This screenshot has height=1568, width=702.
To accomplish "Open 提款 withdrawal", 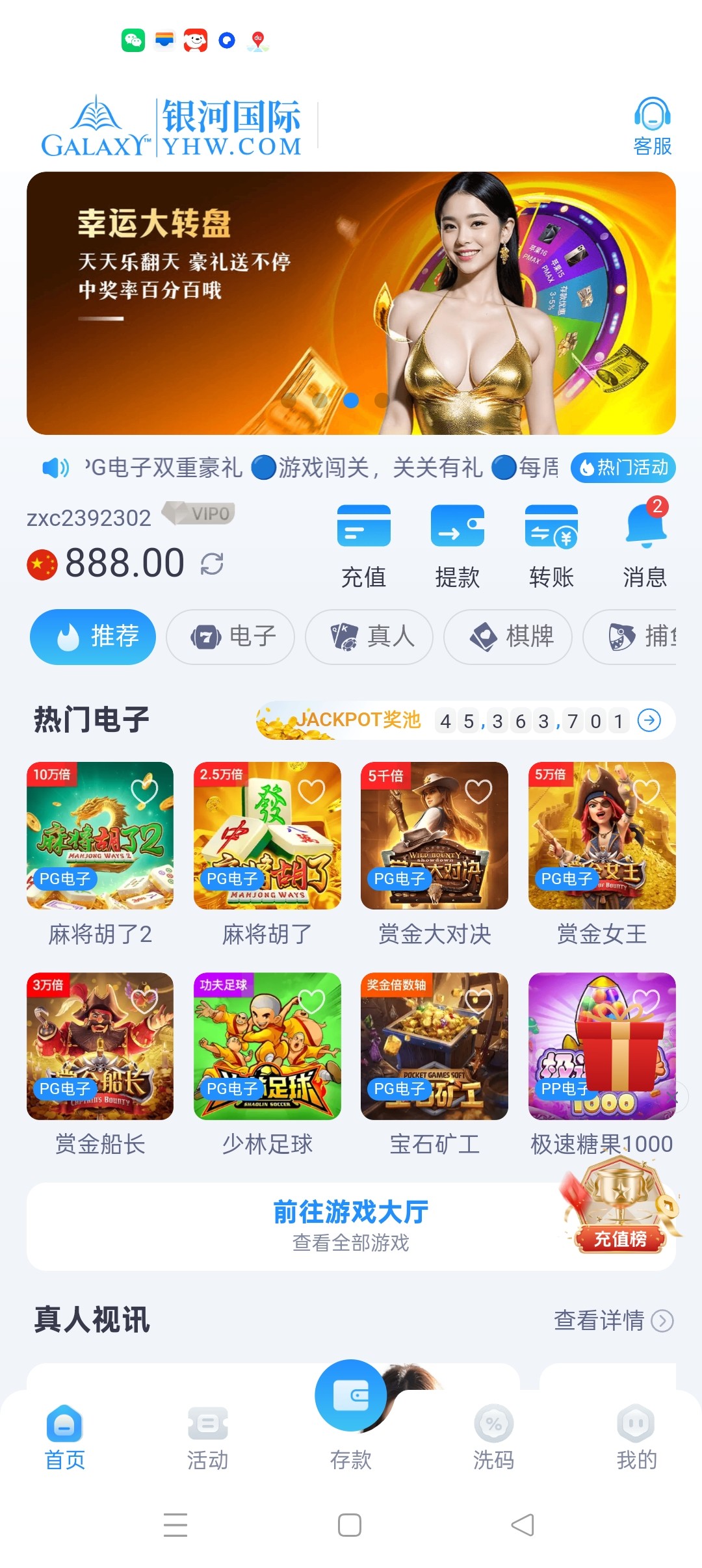I will tap(457, 545).
